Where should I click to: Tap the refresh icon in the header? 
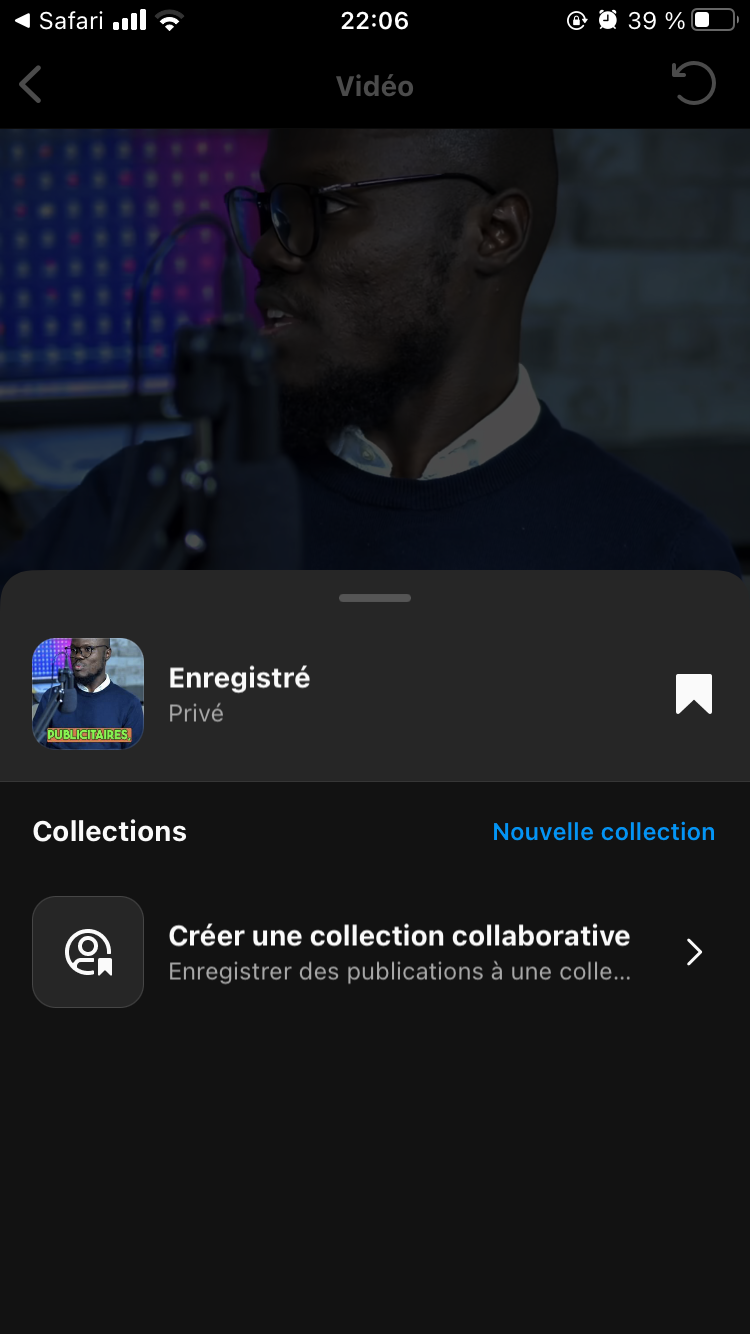694,84
